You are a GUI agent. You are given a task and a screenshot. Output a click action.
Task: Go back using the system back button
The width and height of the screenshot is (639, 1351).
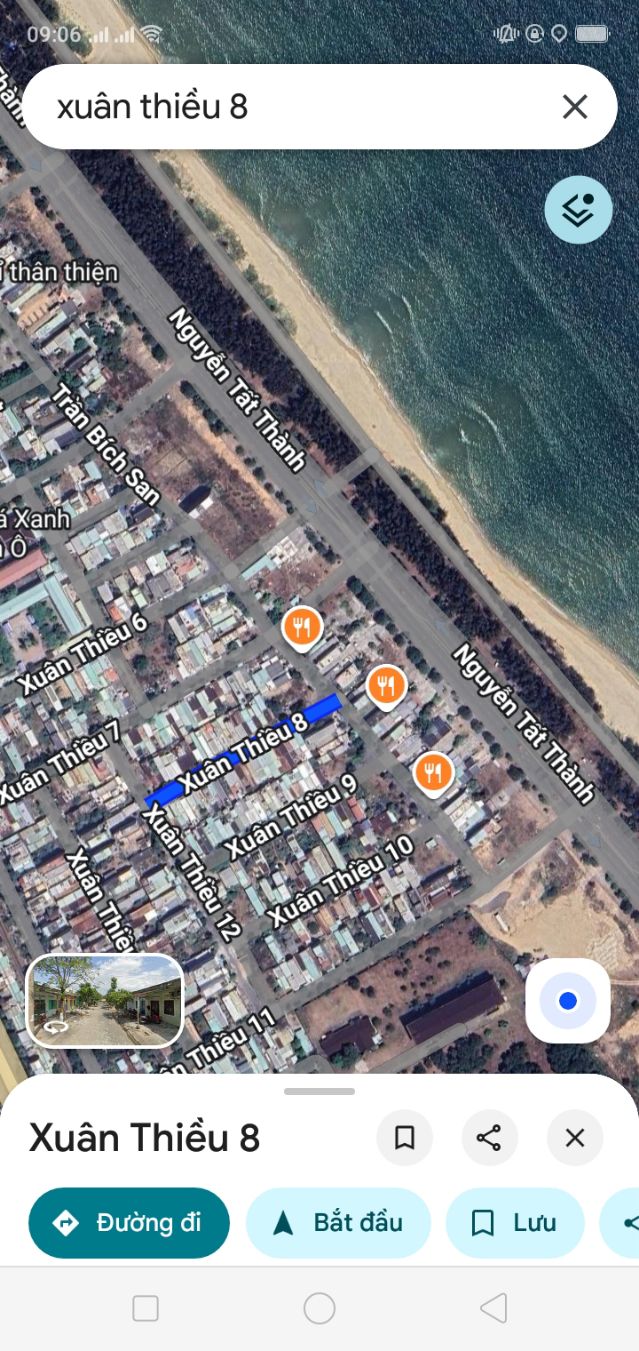click(493, 1308)
